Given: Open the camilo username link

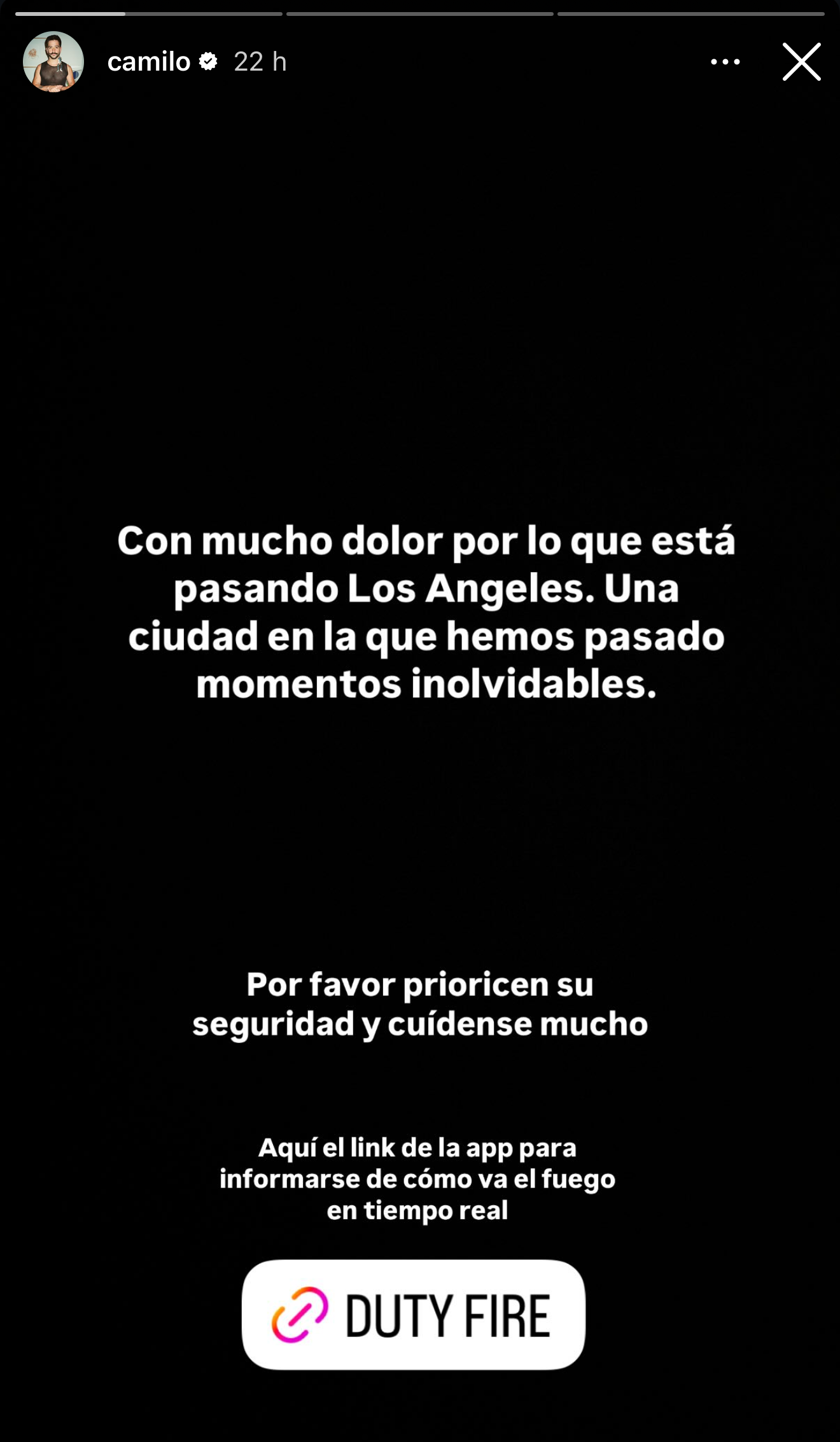Looking at the screenshot, I should coord(149,62).
